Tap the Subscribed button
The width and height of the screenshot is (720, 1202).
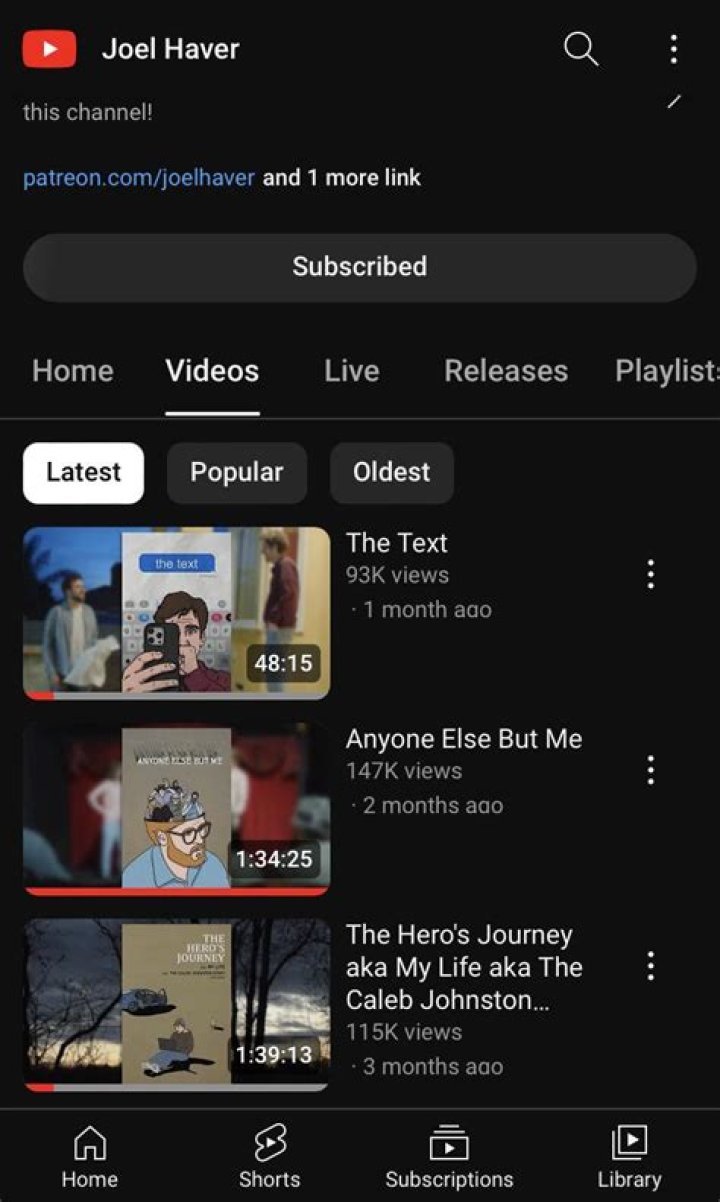coord(360,267)
